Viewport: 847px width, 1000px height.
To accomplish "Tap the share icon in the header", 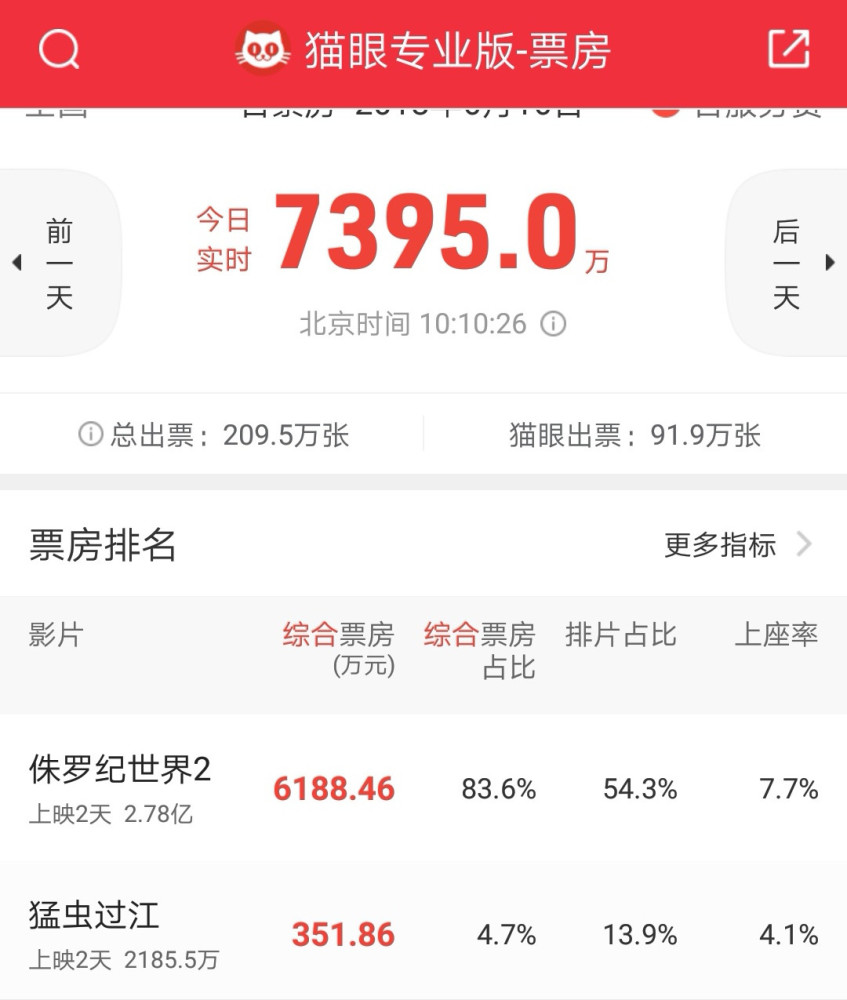I will [x=788, y=49].
